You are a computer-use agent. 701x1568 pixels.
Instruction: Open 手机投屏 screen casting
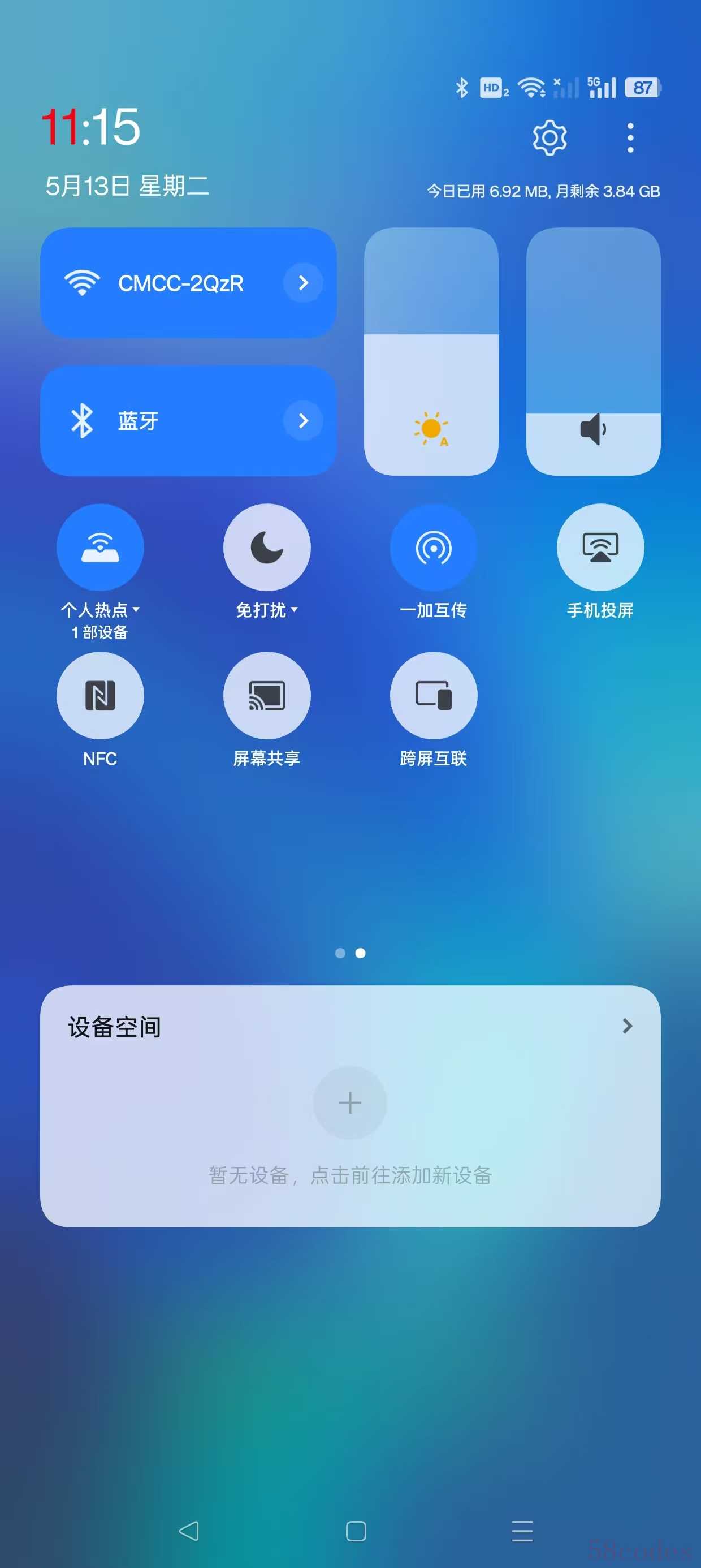click(x=600, y=547)
